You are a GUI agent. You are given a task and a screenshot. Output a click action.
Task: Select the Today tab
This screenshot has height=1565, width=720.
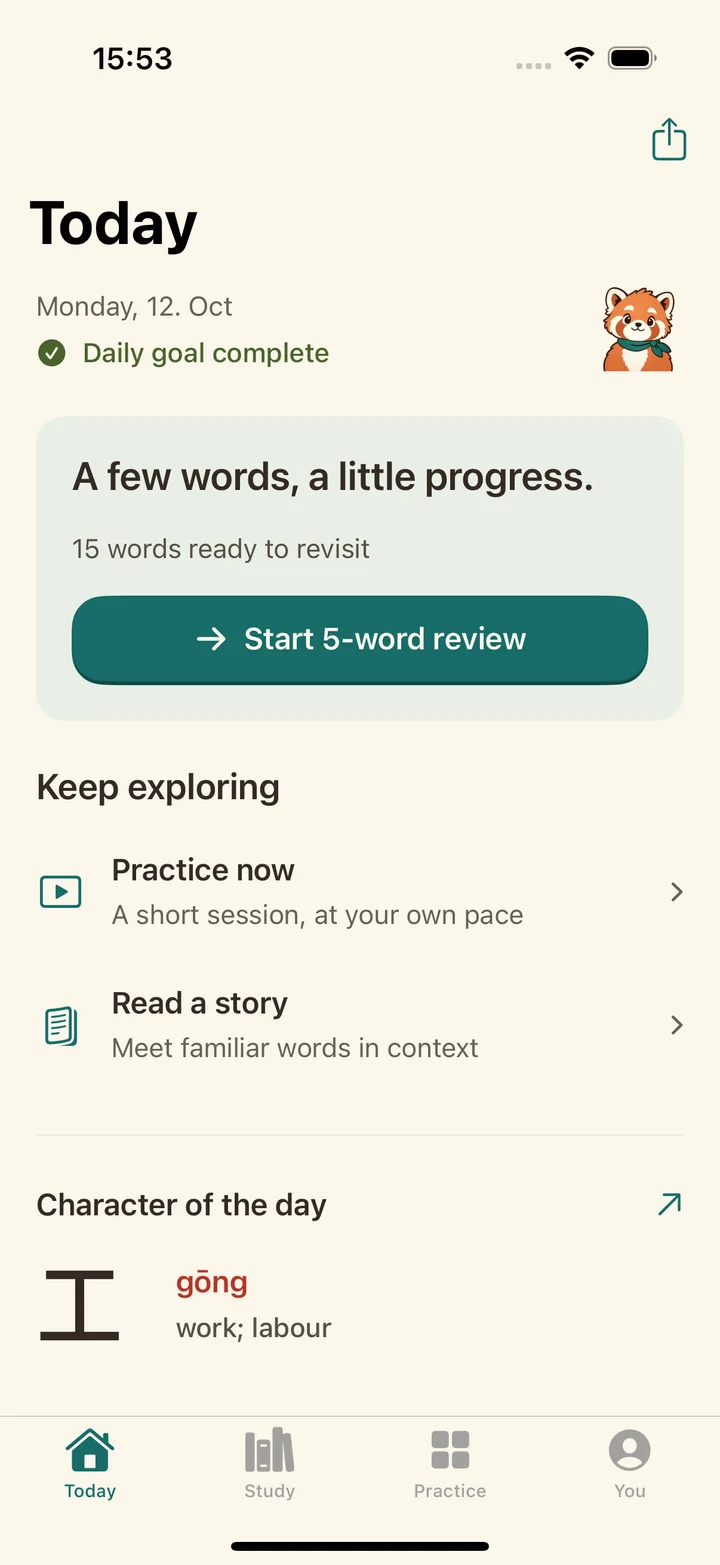click(x=90, y=1464)
